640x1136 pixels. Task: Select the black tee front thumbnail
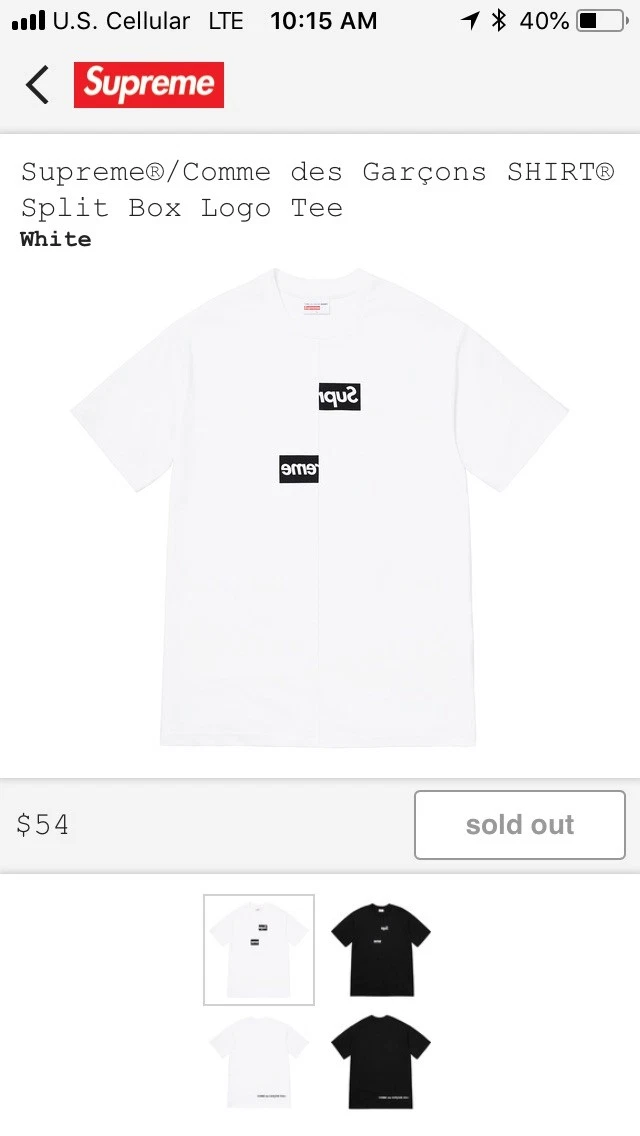point(381,949)
